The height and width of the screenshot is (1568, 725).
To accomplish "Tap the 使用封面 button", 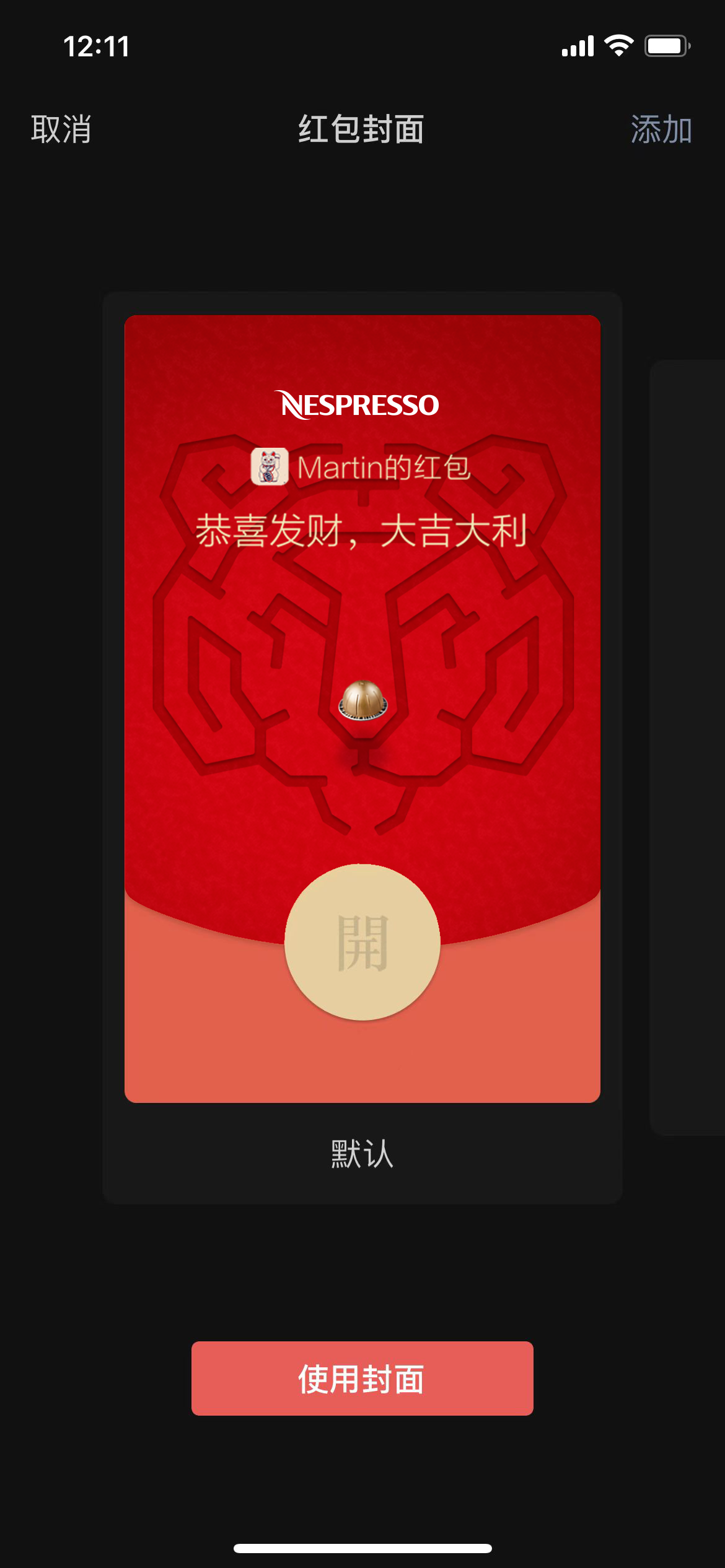I will pos(362,1379).
